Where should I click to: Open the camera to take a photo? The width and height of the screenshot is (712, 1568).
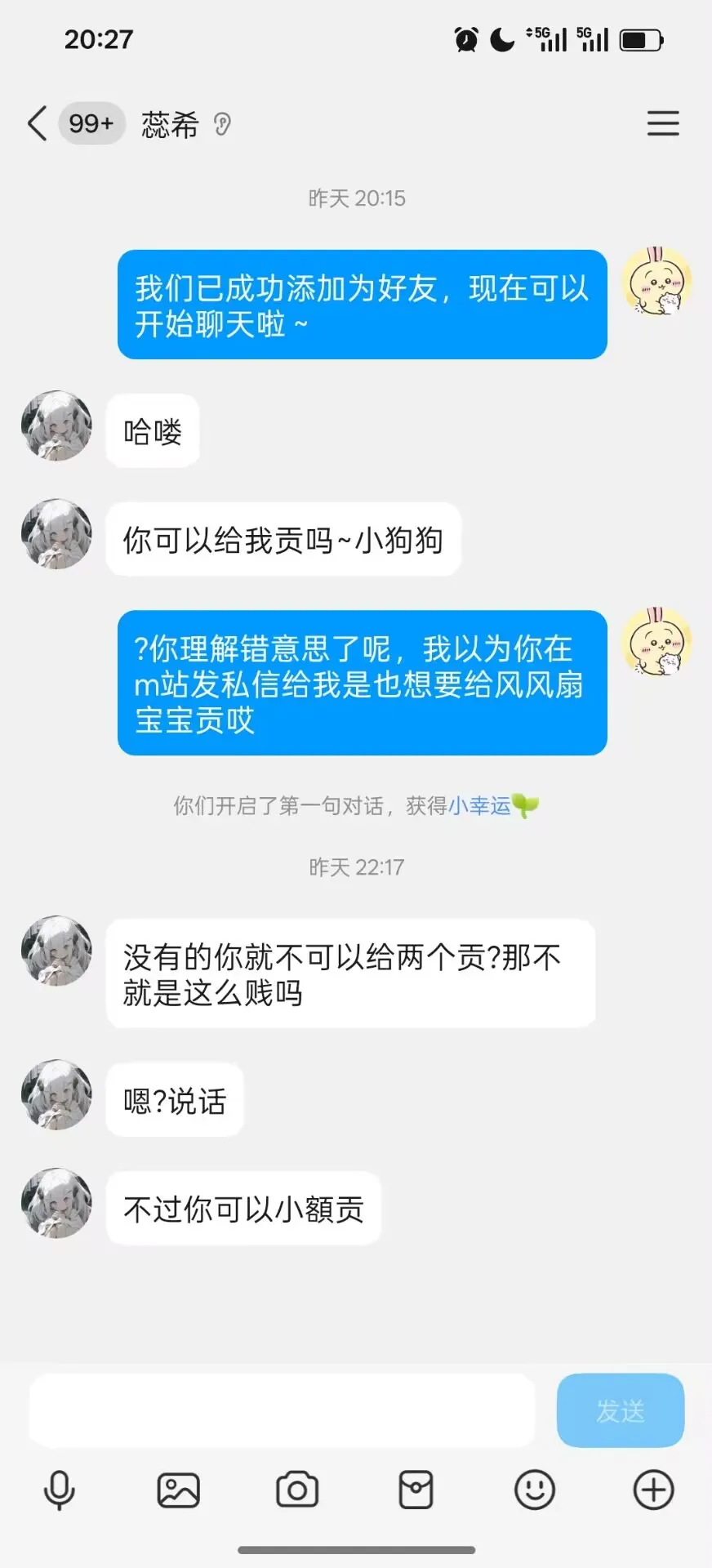click(297, 1490)
